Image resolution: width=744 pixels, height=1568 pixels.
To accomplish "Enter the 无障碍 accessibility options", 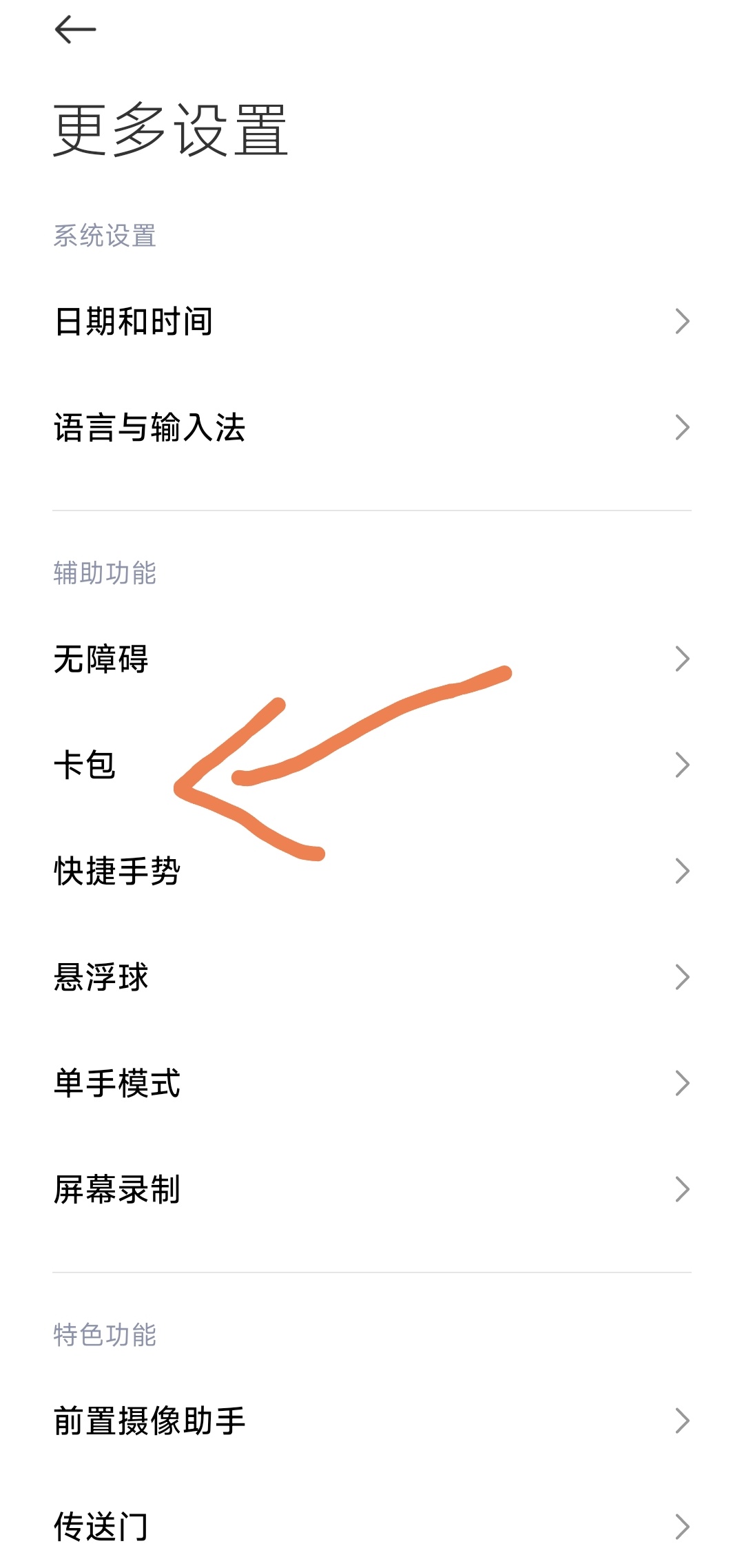I will pyautogui.click(x=101, y=659).
